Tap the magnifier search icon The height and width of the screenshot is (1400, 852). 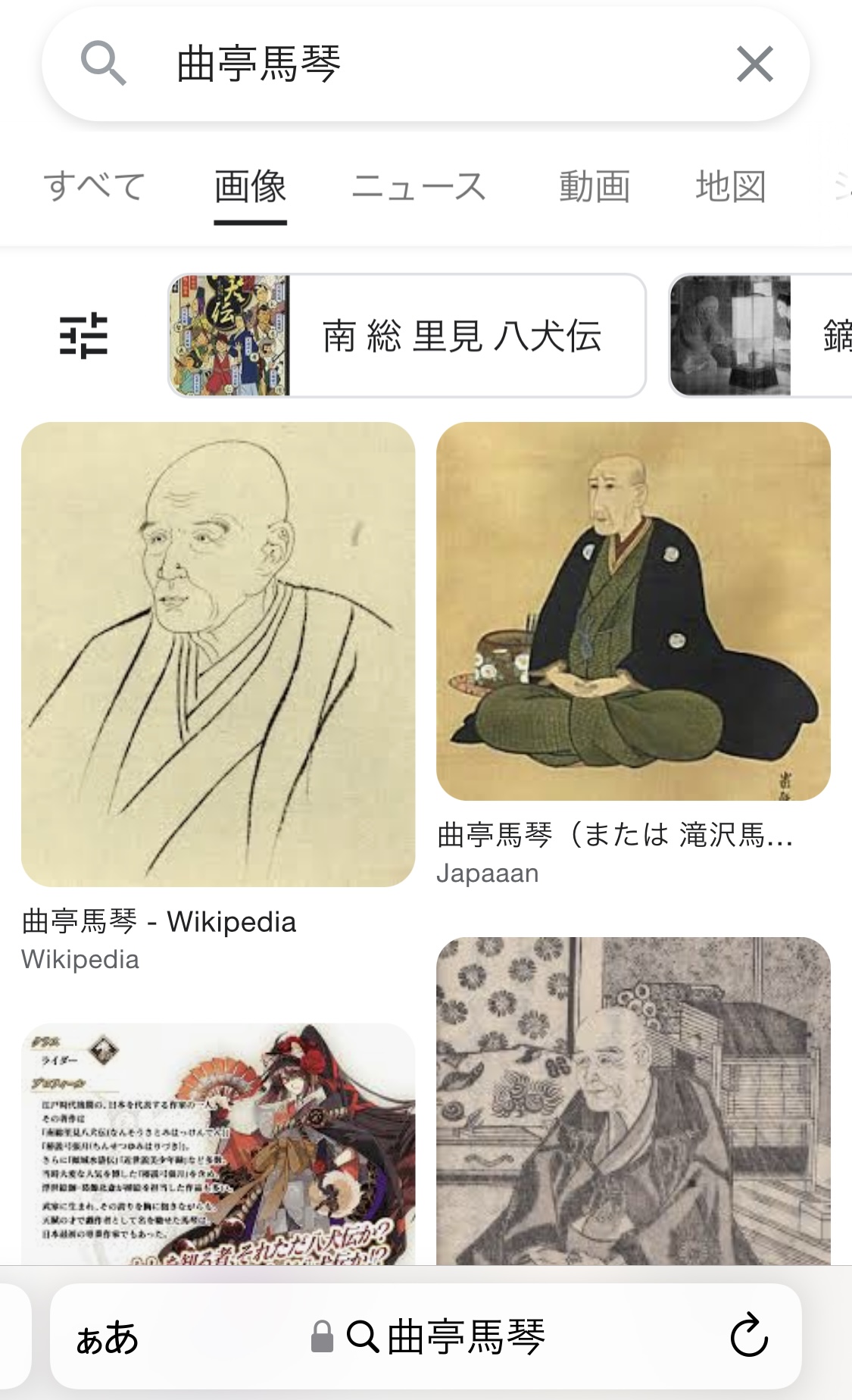103,64
